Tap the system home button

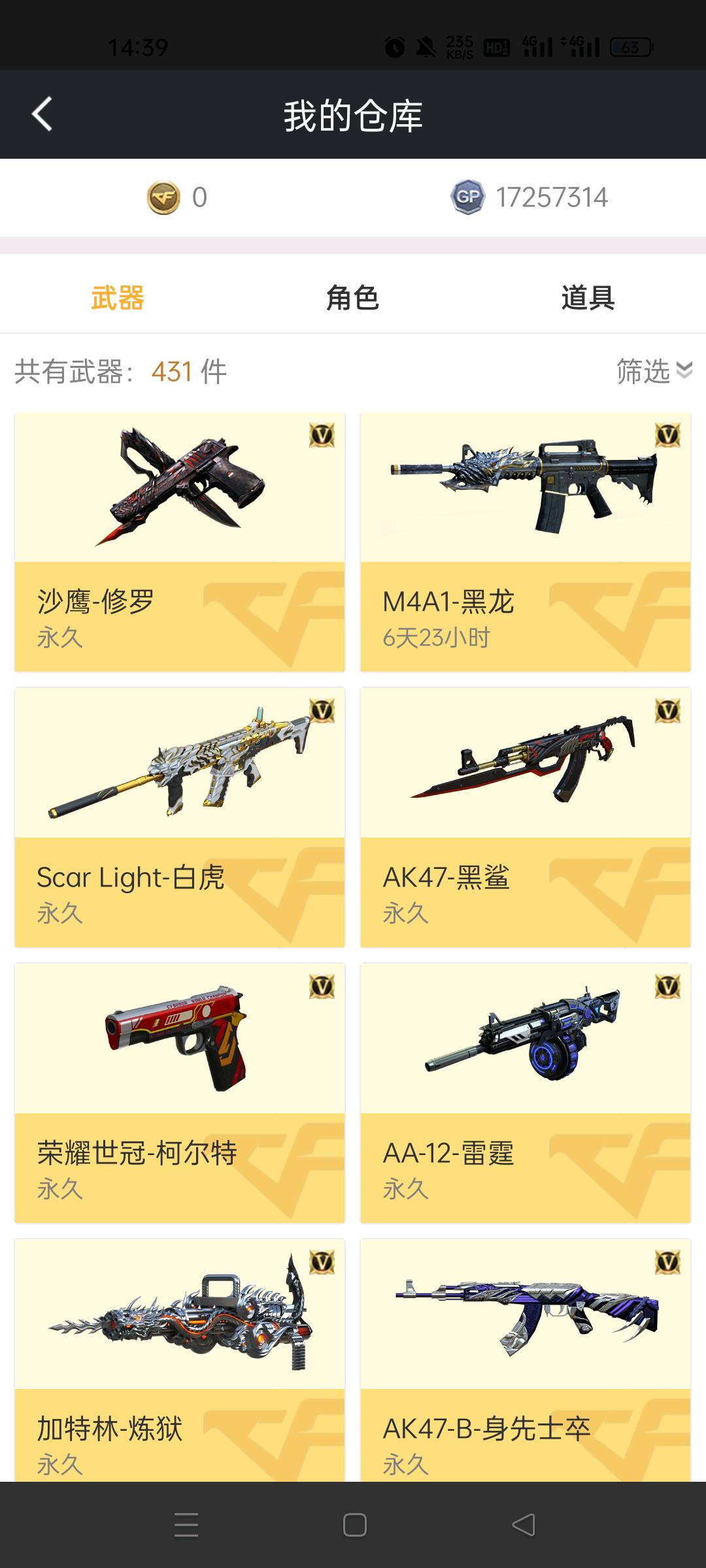pos(354,1525)
